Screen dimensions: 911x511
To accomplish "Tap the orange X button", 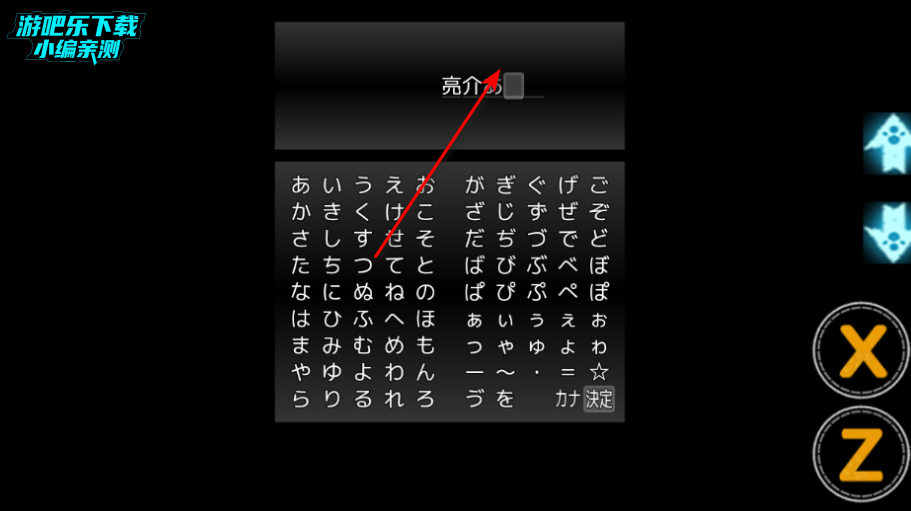I will (x=861, y=351).
